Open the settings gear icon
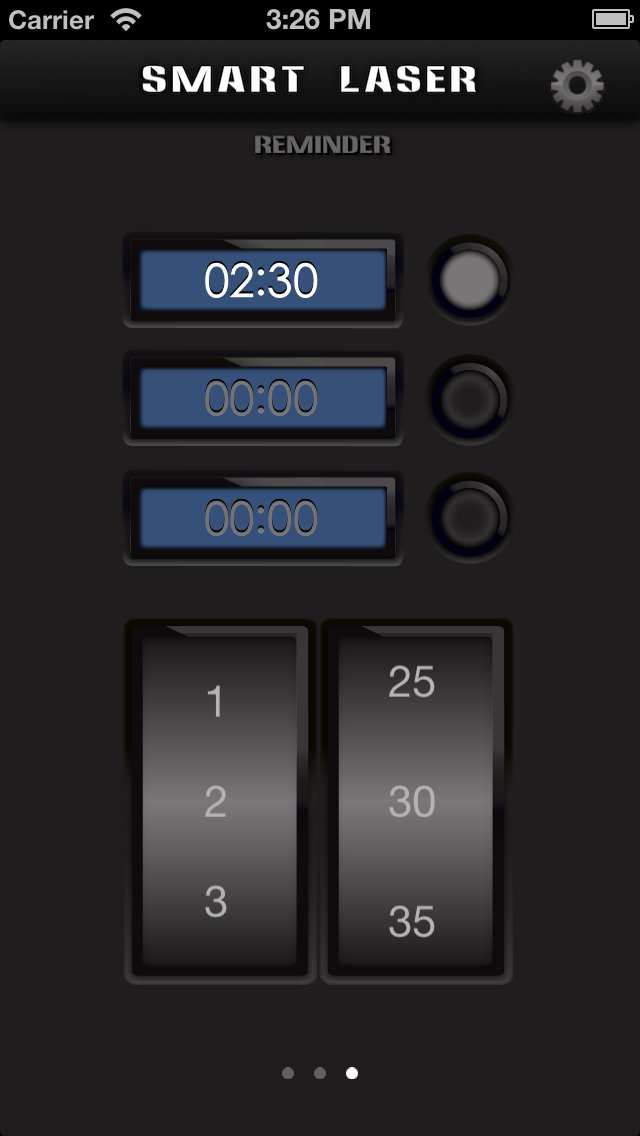640x1136 pixels. (x=577, y=86)
